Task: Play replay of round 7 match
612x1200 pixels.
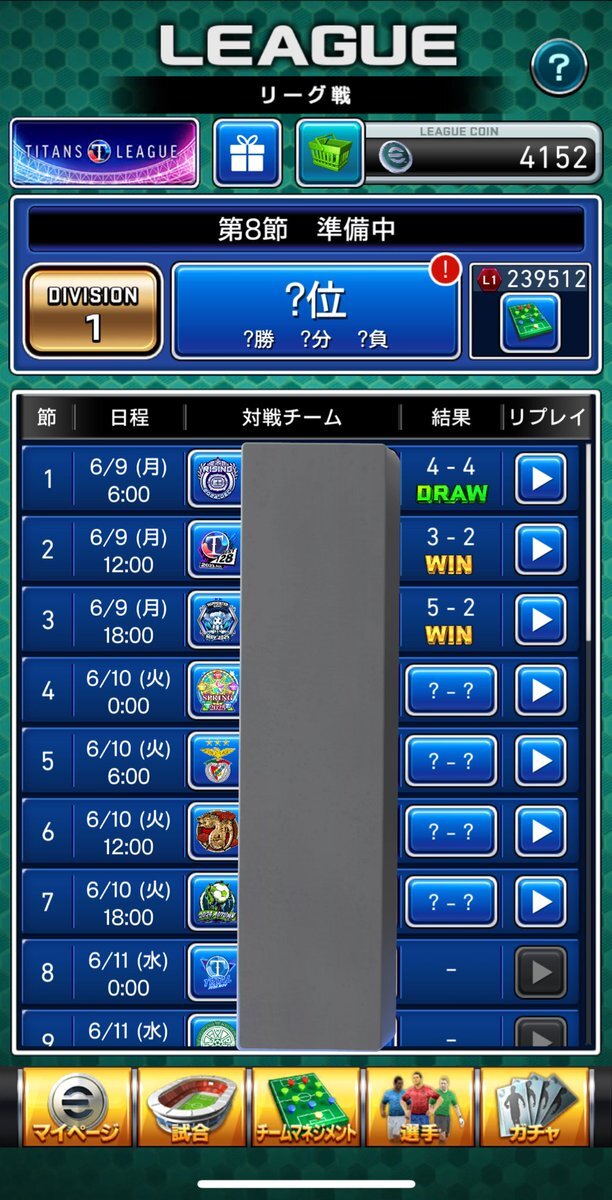Action: pyautogui.click(x=541, y=902)
